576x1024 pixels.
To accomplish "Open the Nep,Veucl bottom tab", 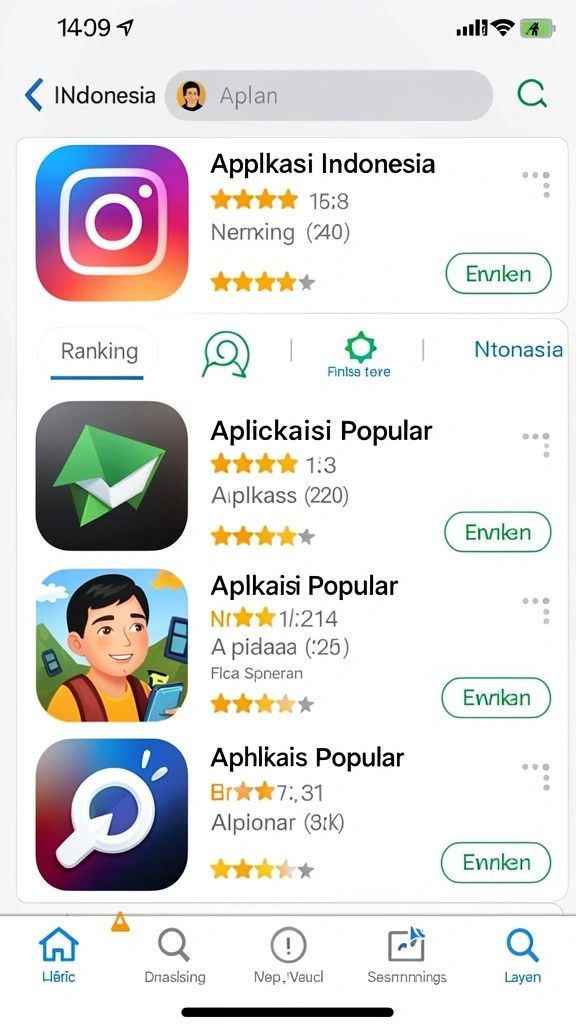I will pyautogui.click(x=288, y=955).
